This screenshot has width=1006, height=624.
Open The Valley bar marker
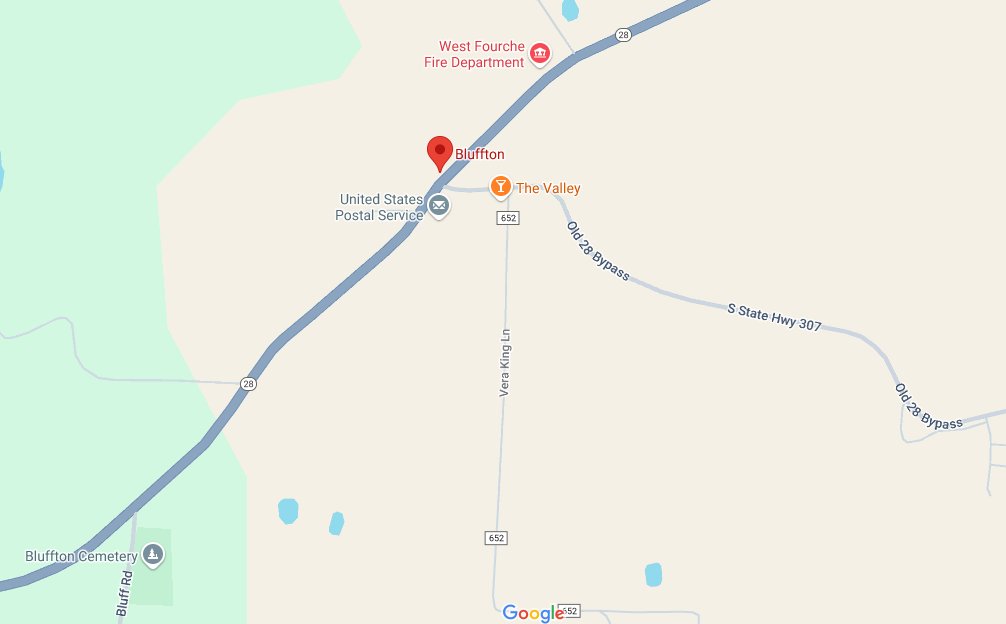click(x=500, y=187)
